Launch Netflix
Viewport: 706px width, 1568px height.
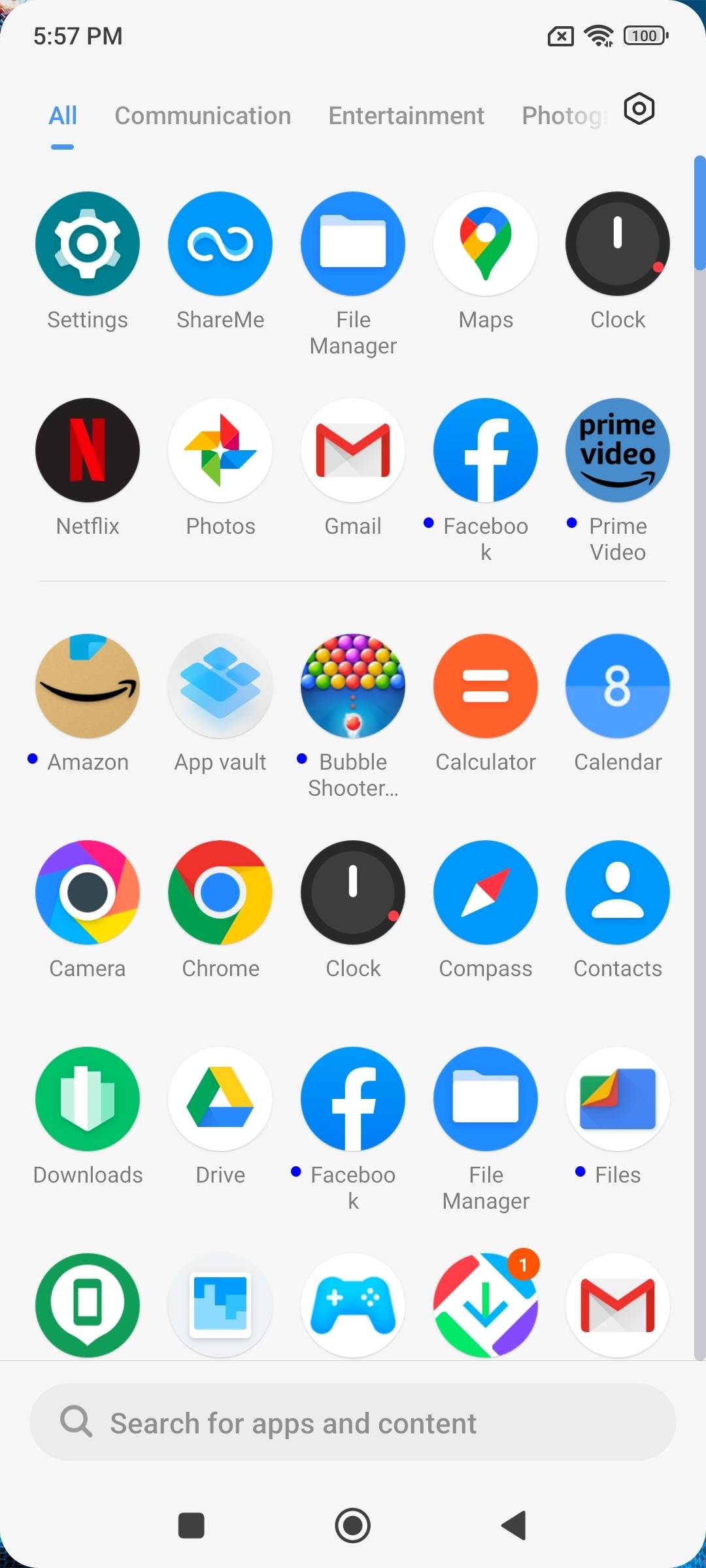(x=88, y=450)
